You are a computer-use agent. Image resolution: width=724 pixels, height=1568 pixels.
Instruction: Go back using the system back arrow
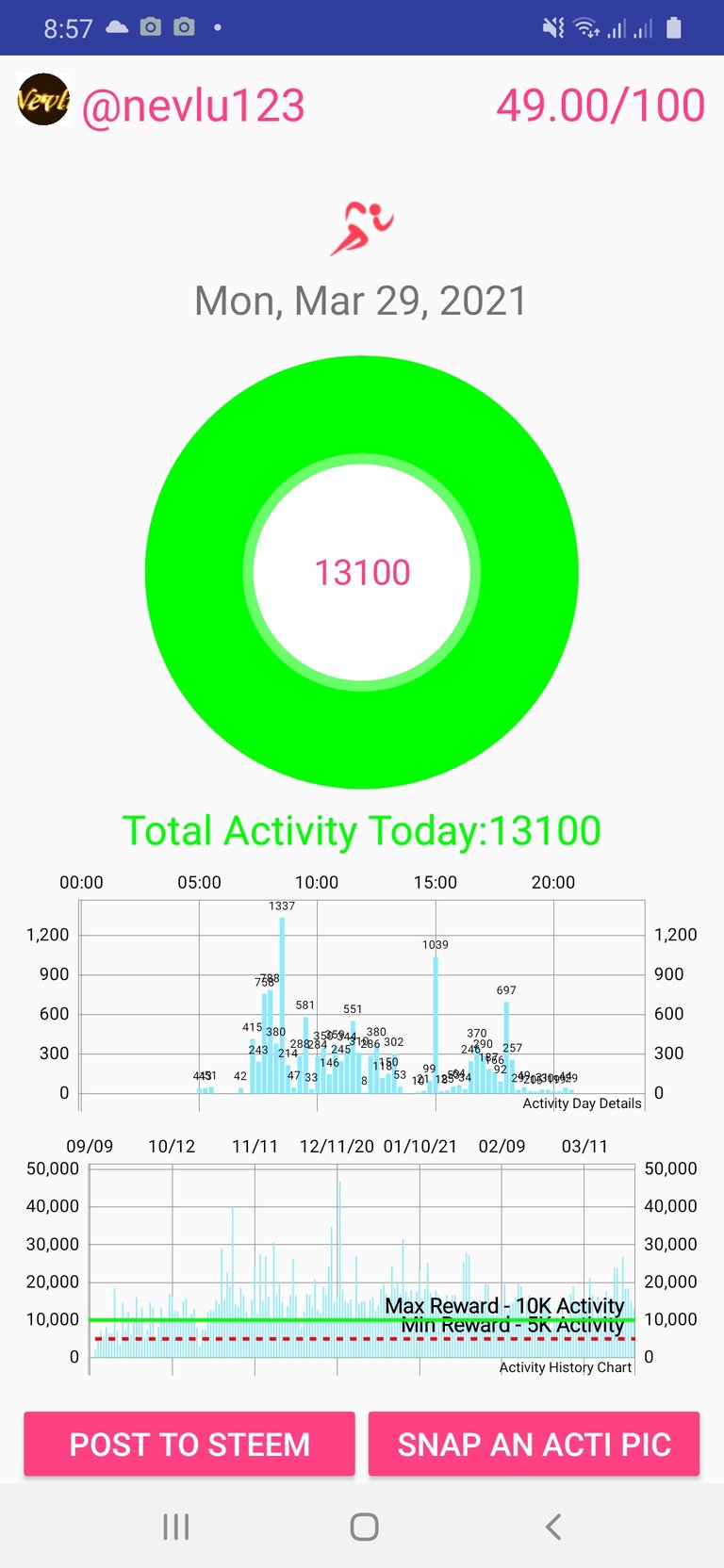pyautogui.click(x=553, y=1527)
